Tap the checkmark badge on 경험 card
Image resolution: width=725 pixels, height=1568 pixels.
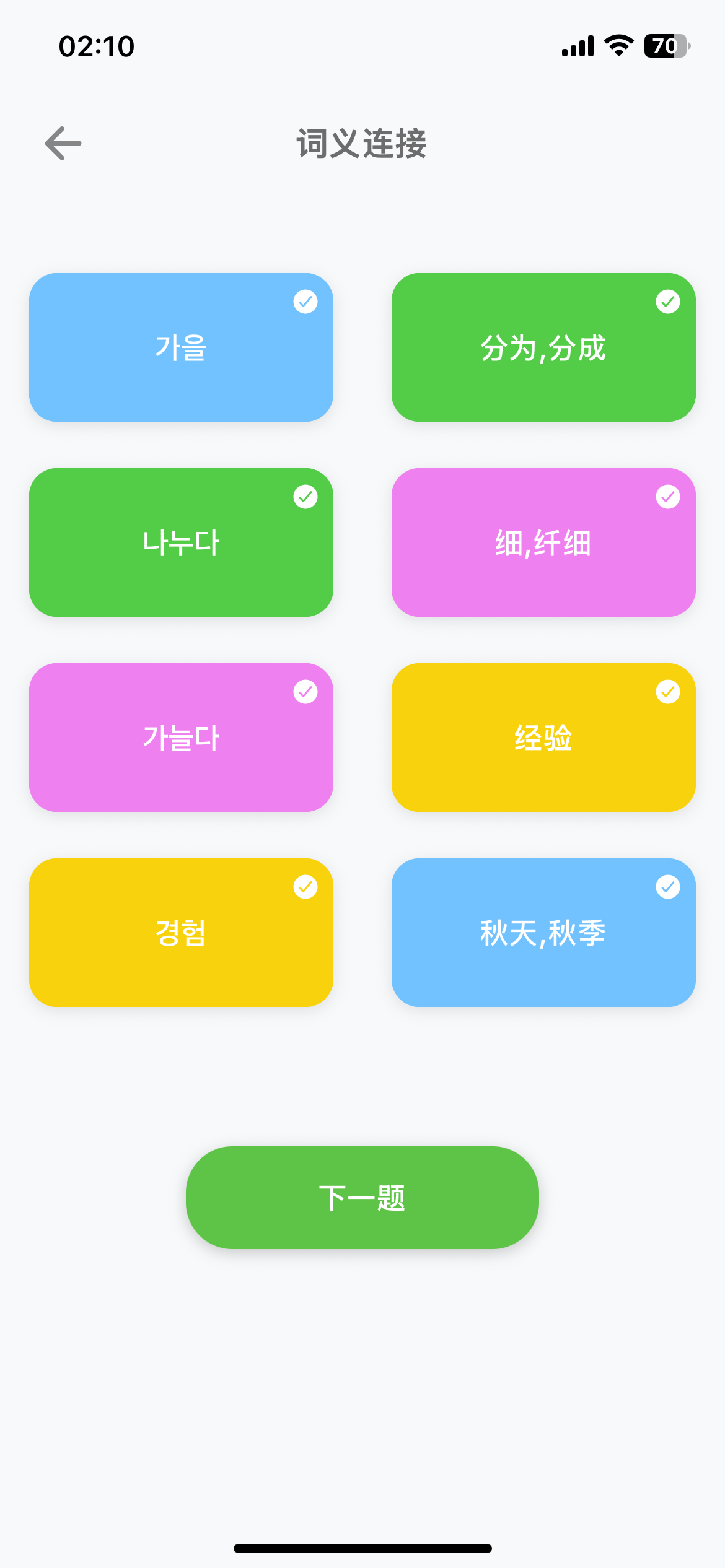click(x=304, y=886)
